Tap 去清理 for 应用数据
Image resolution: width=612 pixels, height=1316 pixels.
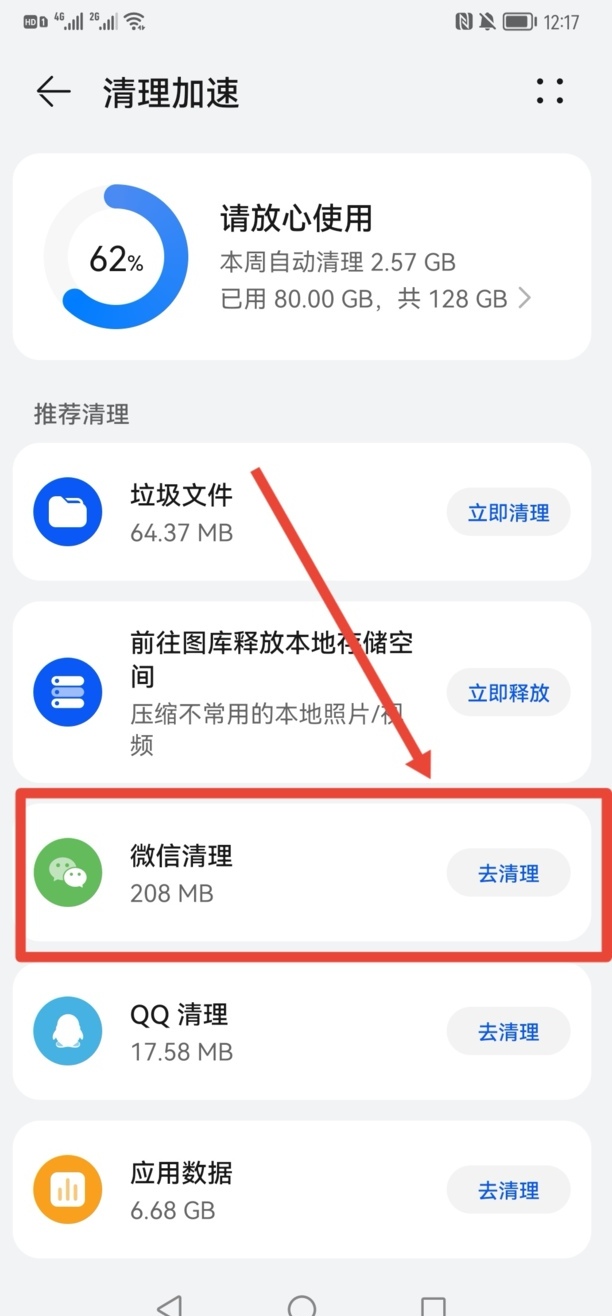(x=508, y=1191)
